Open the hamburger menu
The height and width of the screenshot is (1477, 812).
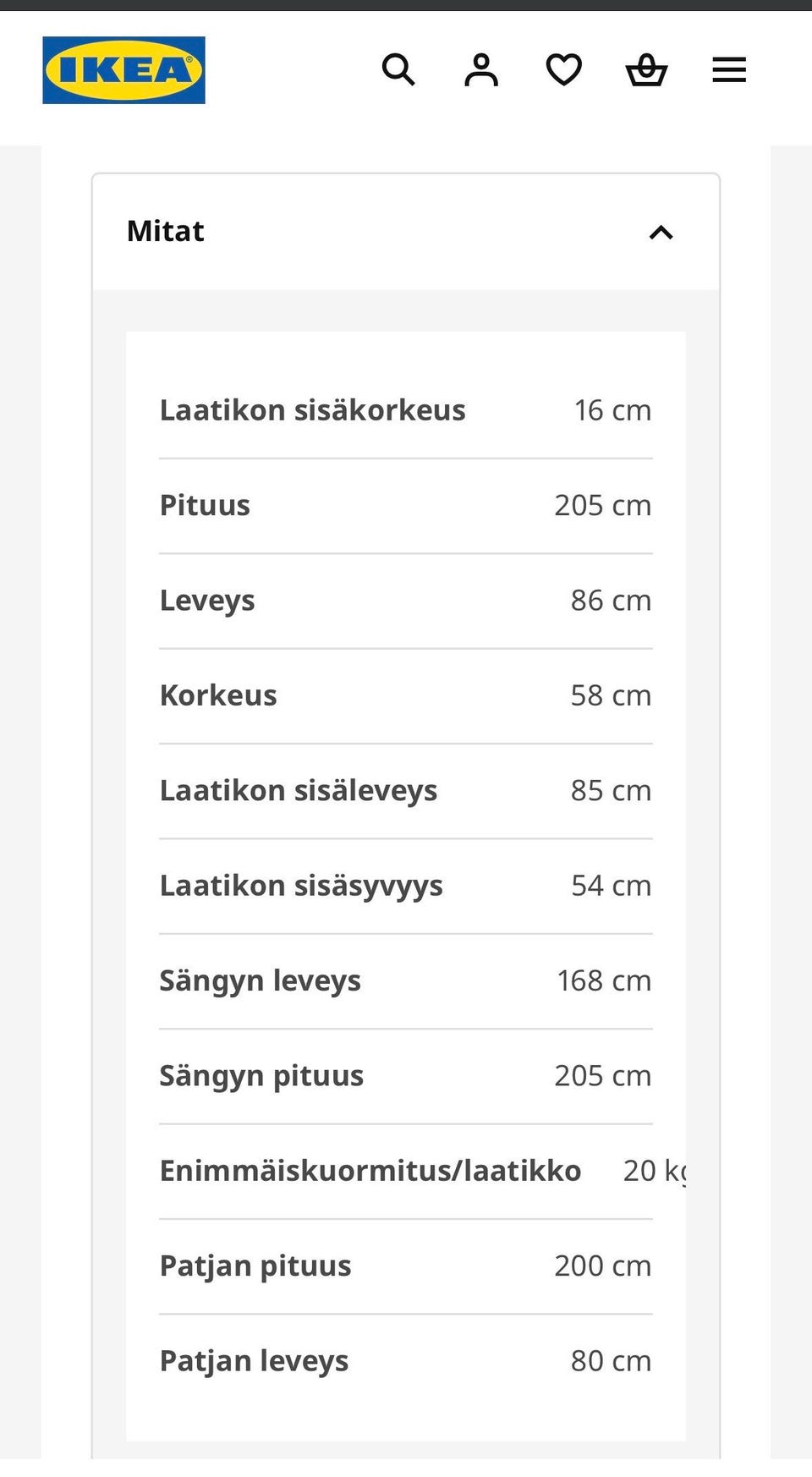[x=729, y=69]
